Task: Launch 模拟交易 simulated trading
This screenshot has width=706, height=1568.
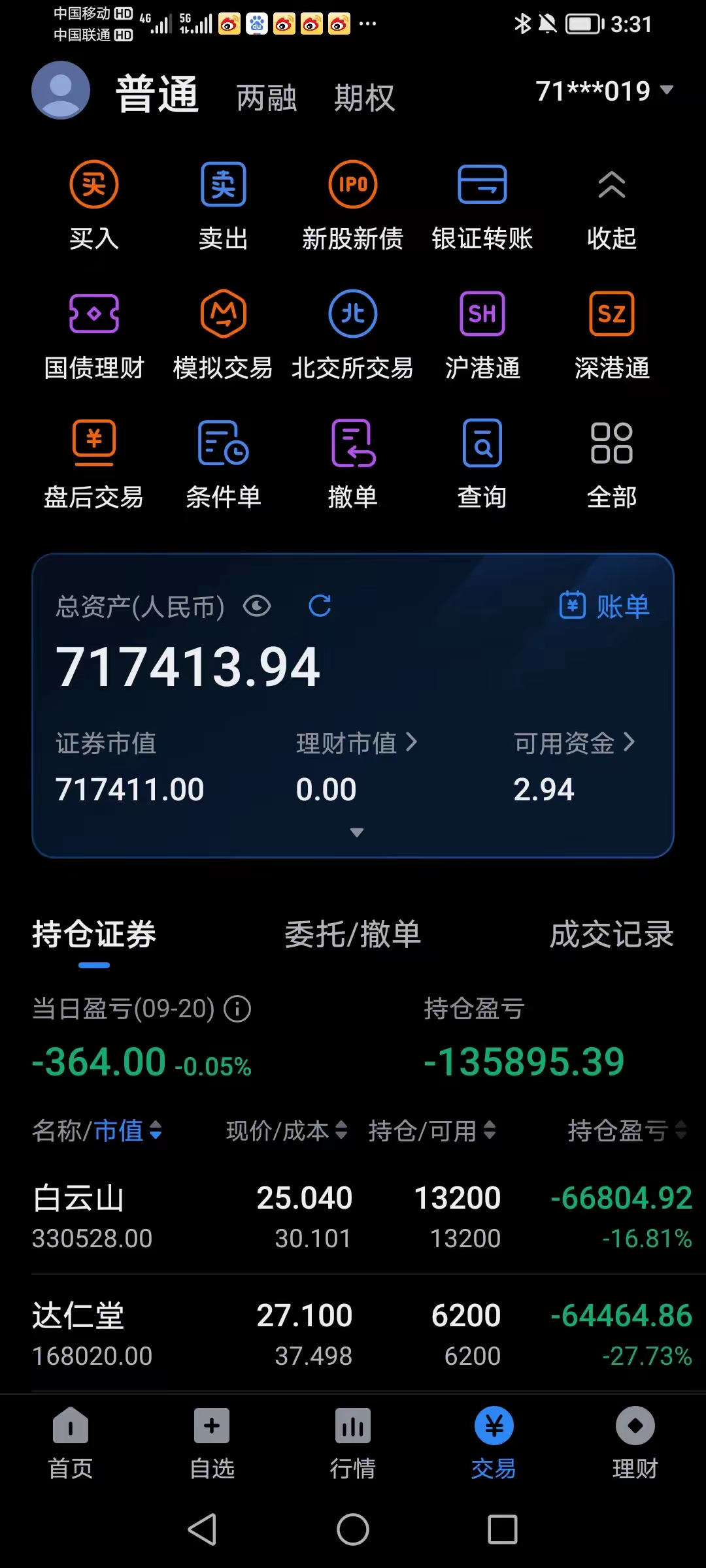Action: pyautogui.click(x=222, y=314)
